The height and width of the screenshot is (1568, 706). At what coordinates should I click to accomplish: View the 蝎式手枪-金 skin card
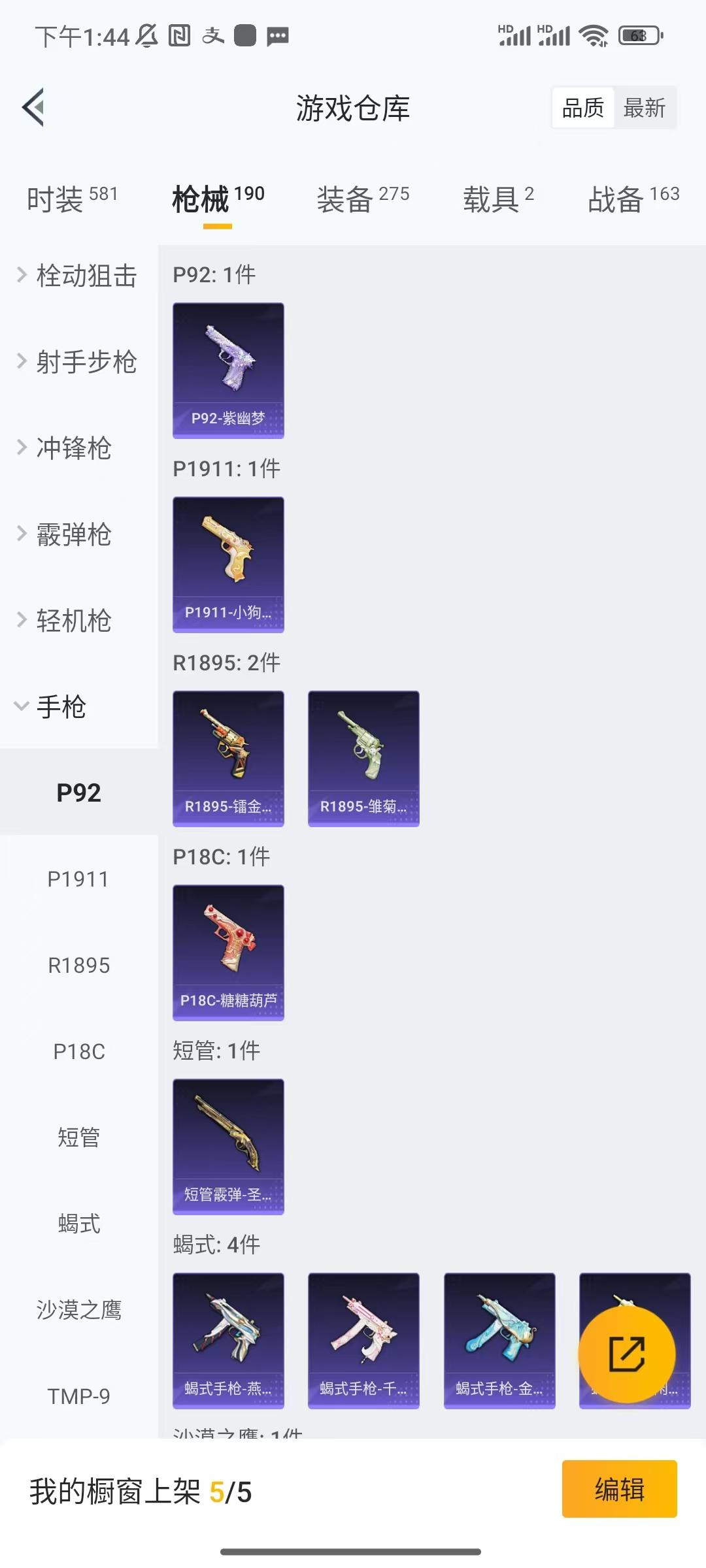498,1339
